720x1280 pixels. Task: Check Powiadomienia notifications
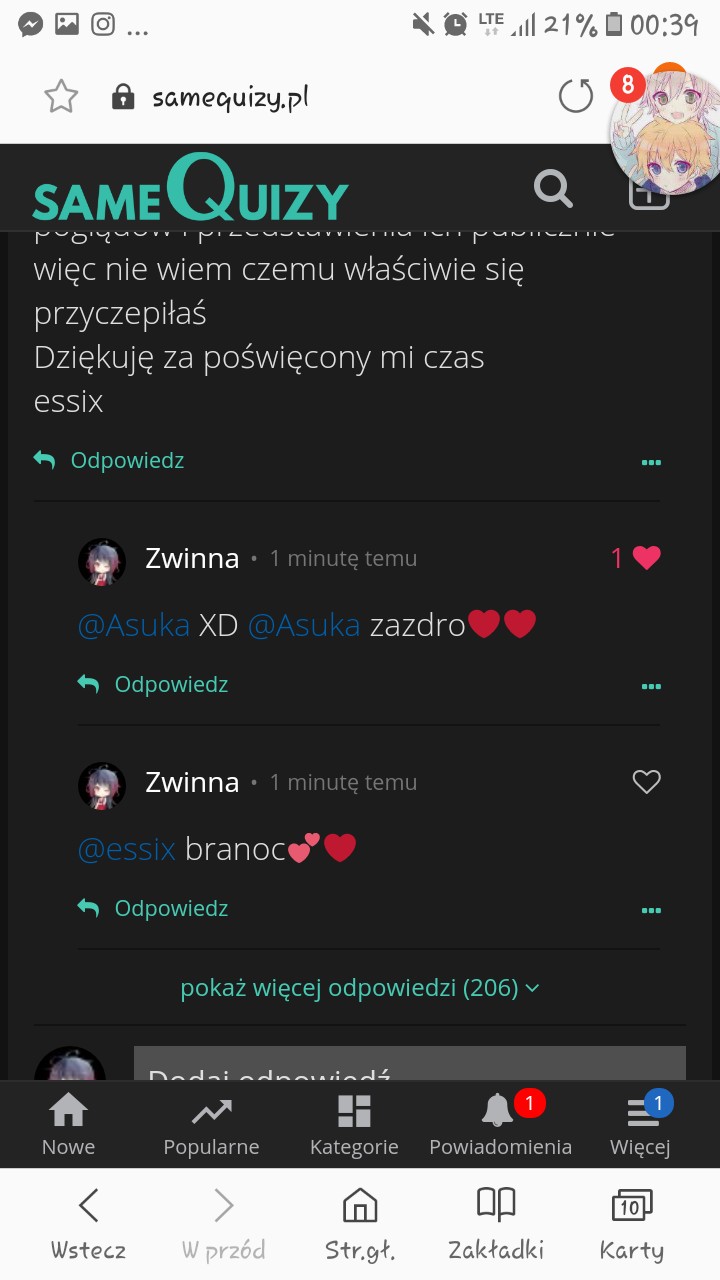[x=500, y=1125]
